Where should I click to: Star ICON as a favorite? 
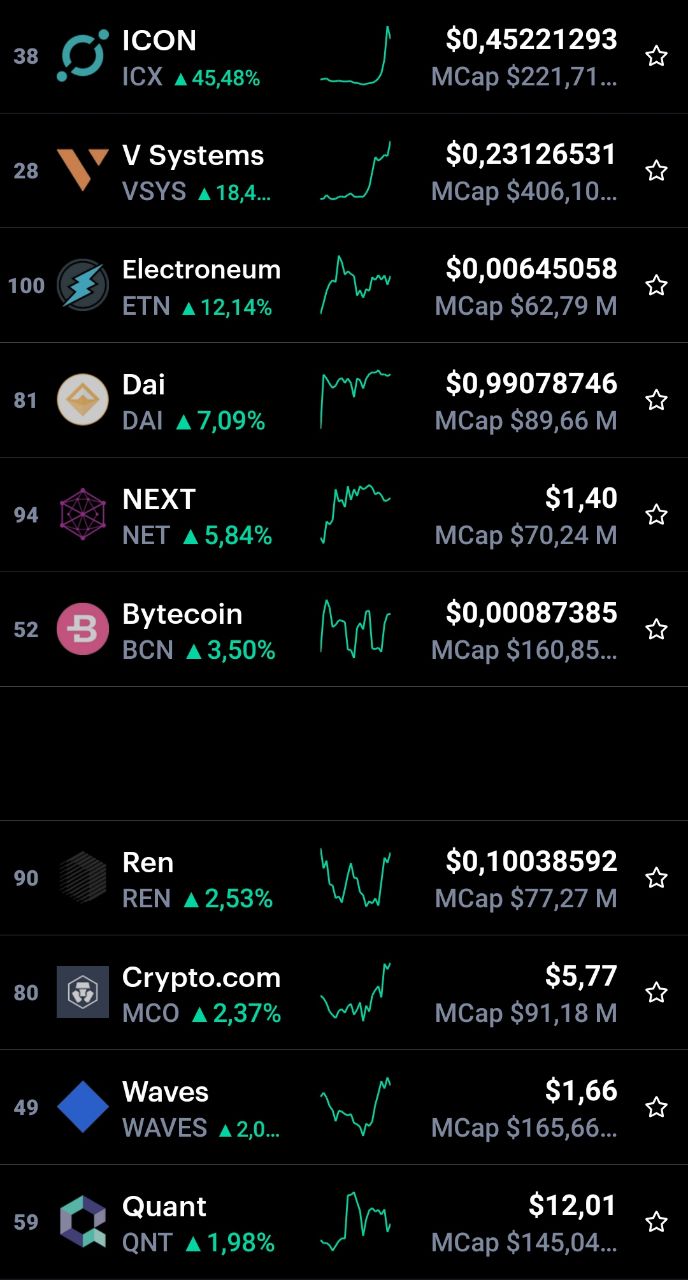click(x=656, y=56)
